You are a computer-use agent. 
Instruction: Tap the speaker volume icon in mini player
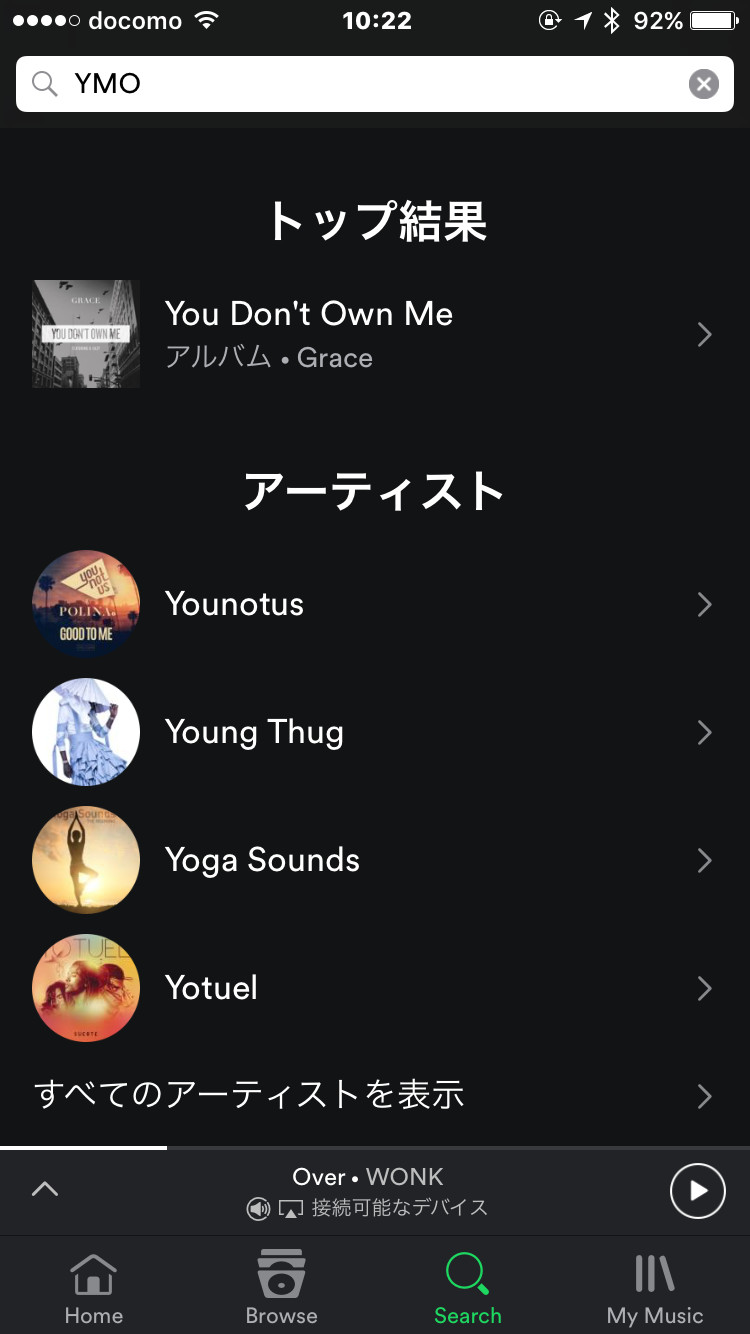[258, 1208]
